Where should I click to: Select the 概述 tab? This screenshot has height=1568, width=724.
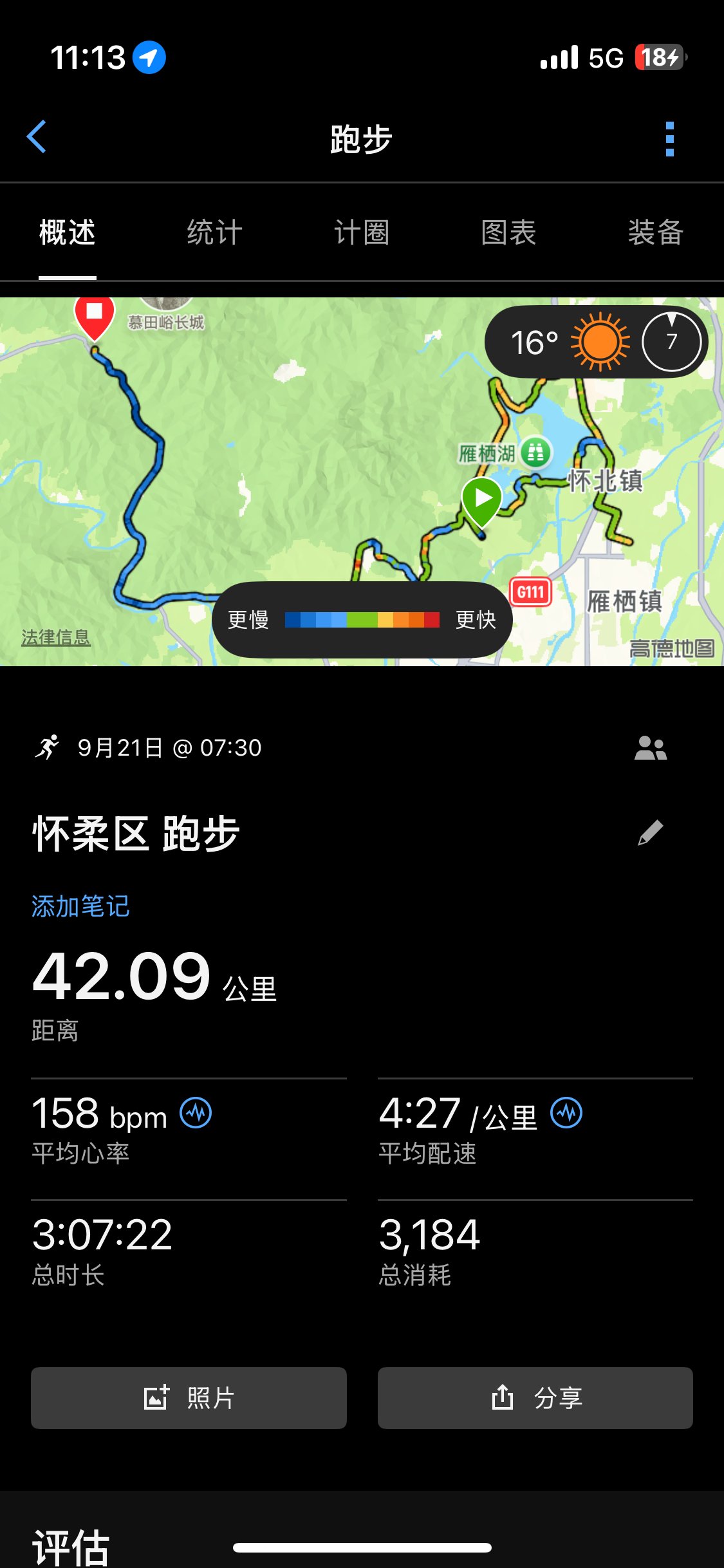point(67,232)
